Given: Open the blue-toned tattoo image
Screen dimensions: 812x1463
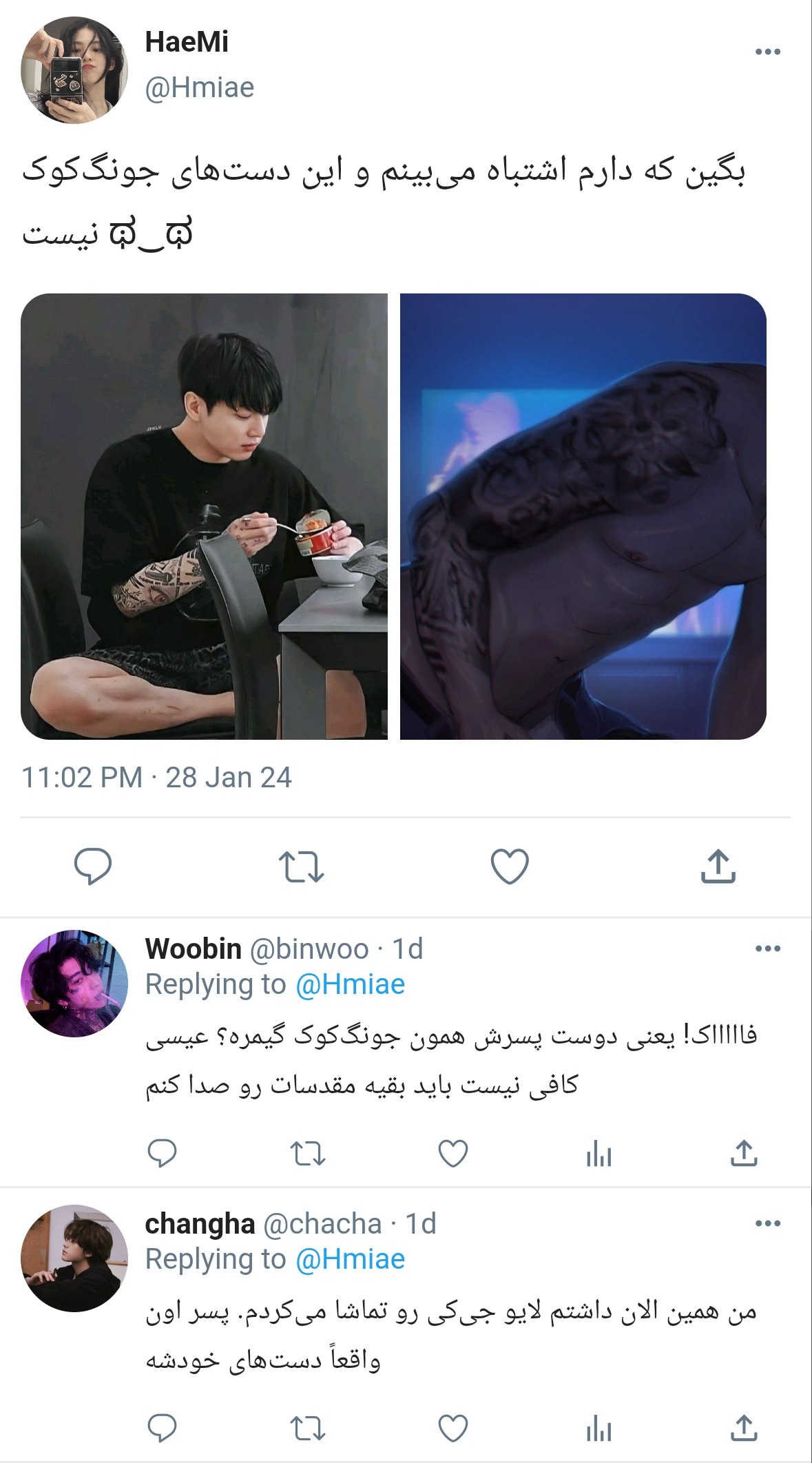Looking at the screenshot, I should pyautogui.click(x=583, y=516).
